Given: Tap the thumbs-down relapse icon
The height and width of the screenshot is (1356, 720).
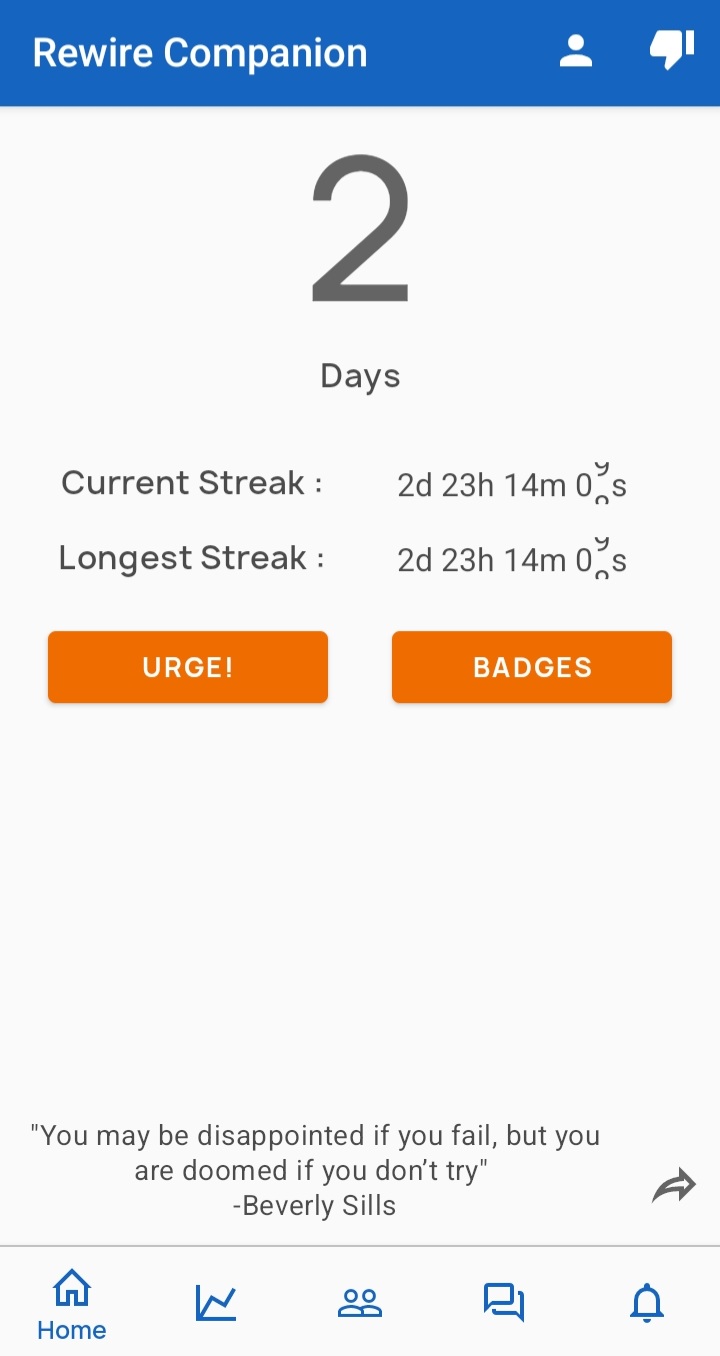Looking at the screenshot, I should (x=672, y=50).
